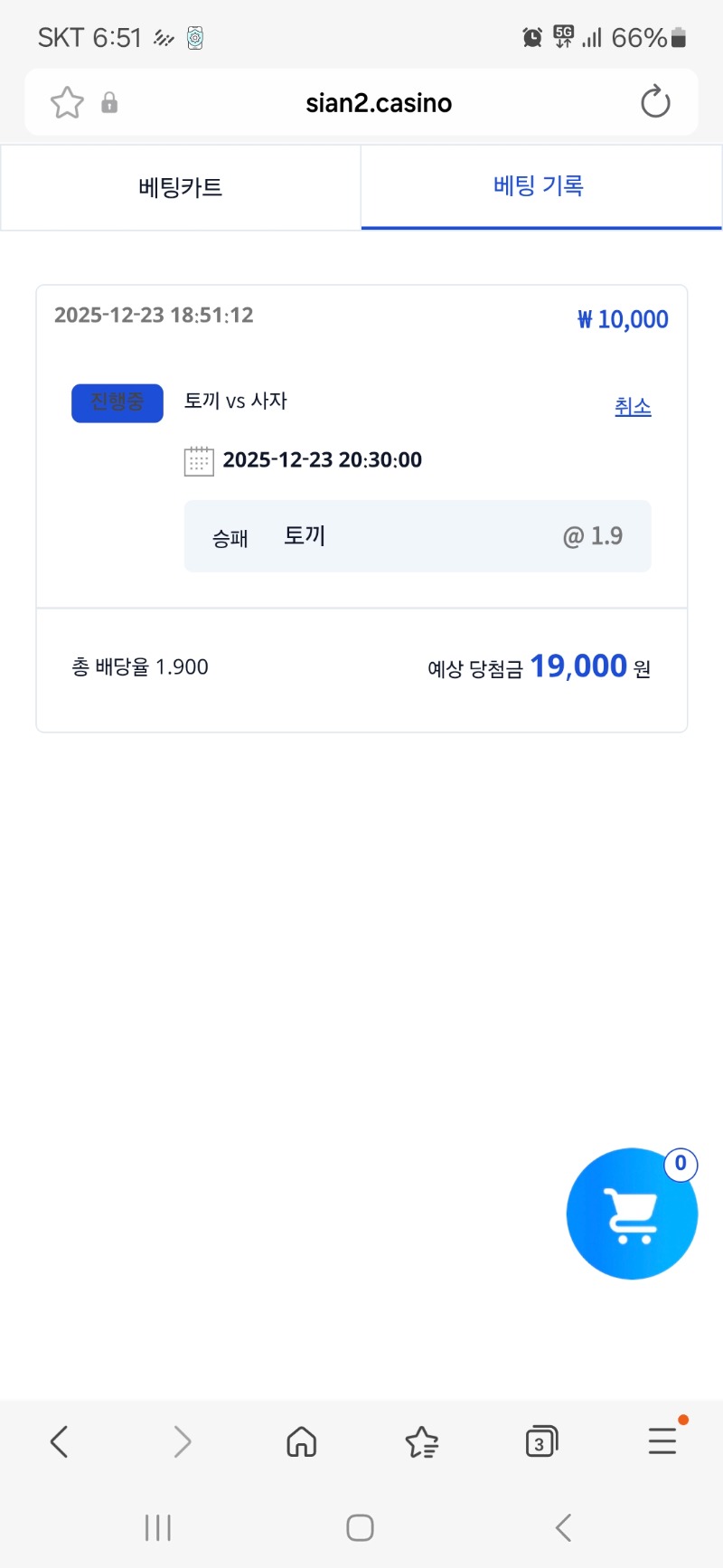This screenshot has height=1568, width=723.
Task: Tap the 취소 link to cancel bet
Action: pyautogui.click(x=633, y=407)
